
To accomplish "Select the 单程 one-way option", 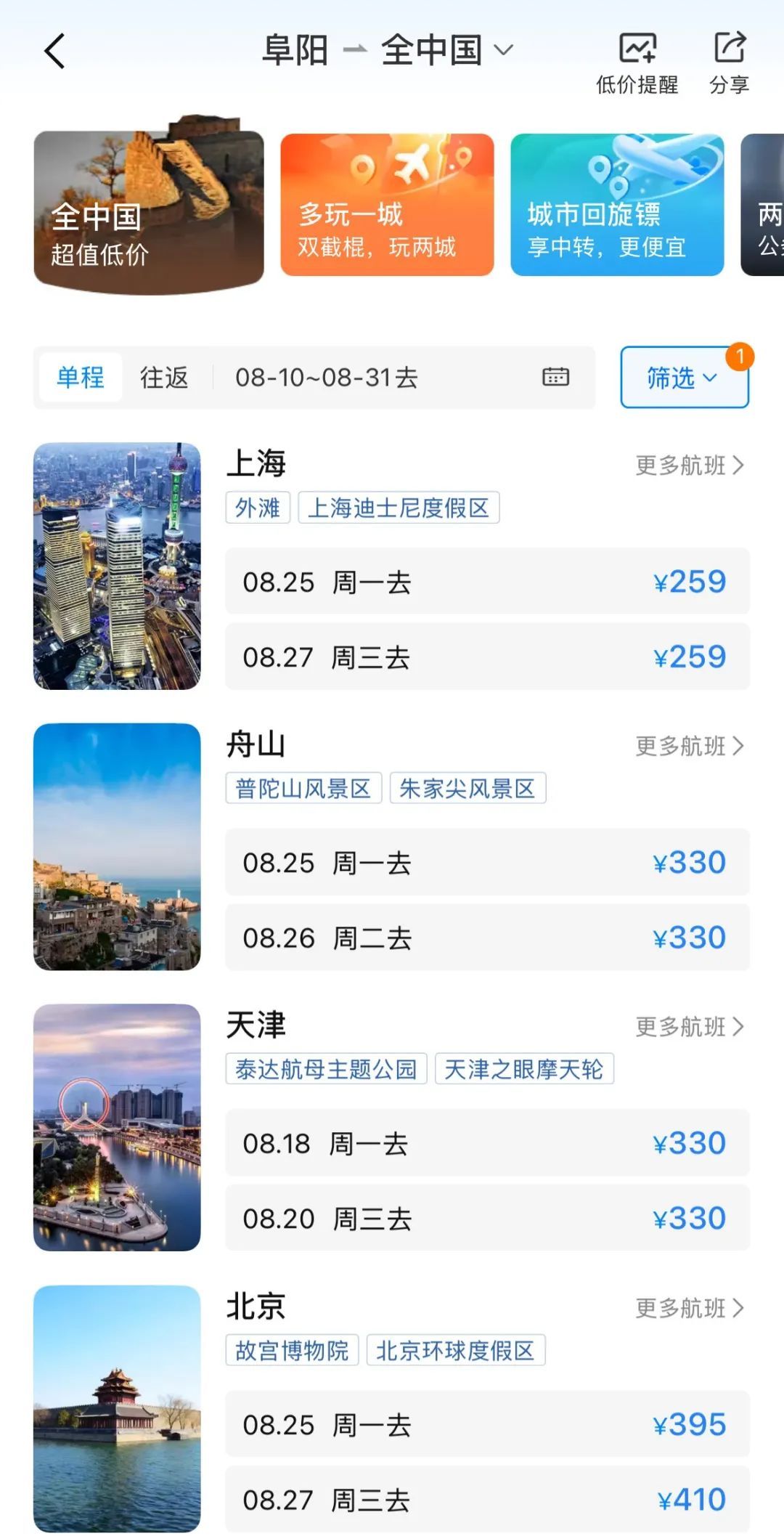I will click(x=81, y=377).
